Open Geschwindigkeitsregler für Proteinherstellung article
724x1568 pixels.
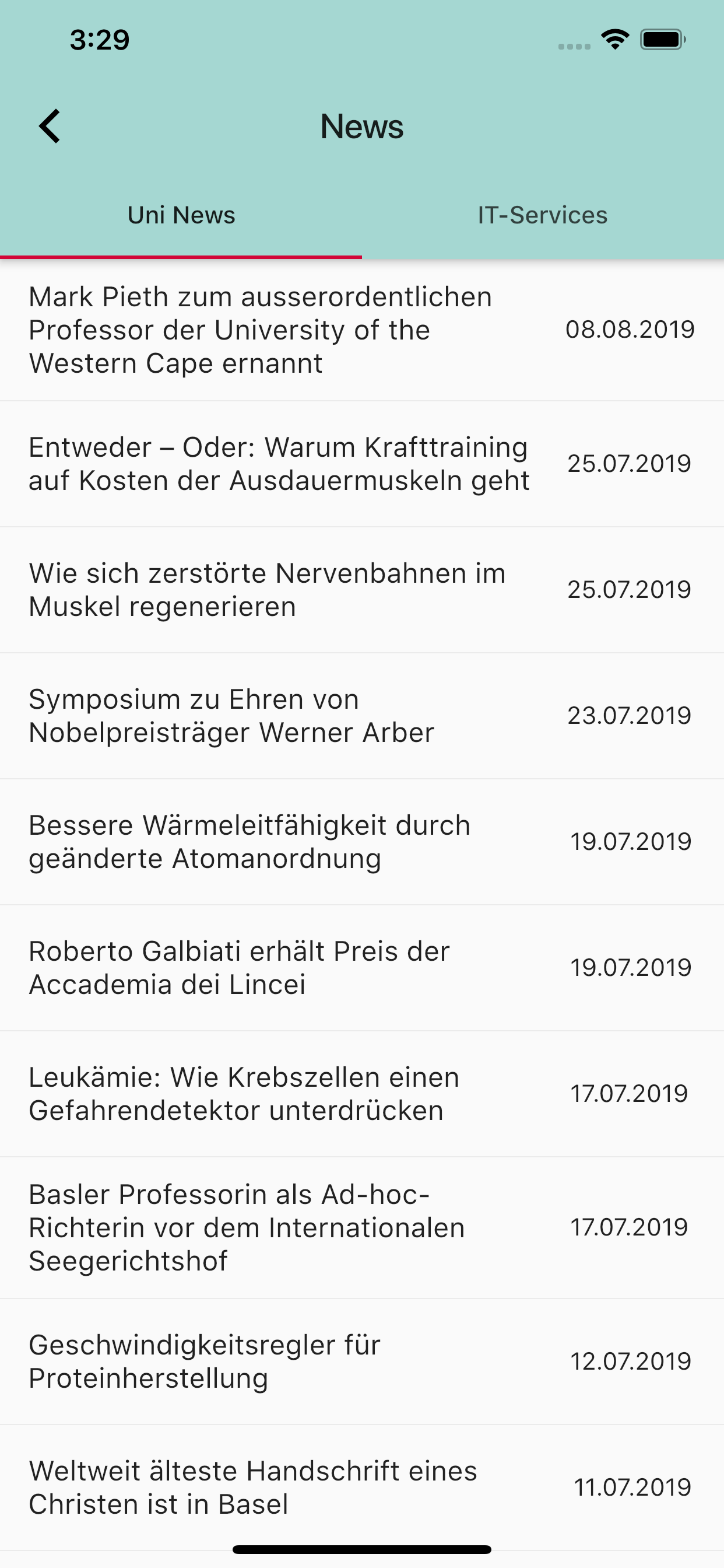[205, 1361]
